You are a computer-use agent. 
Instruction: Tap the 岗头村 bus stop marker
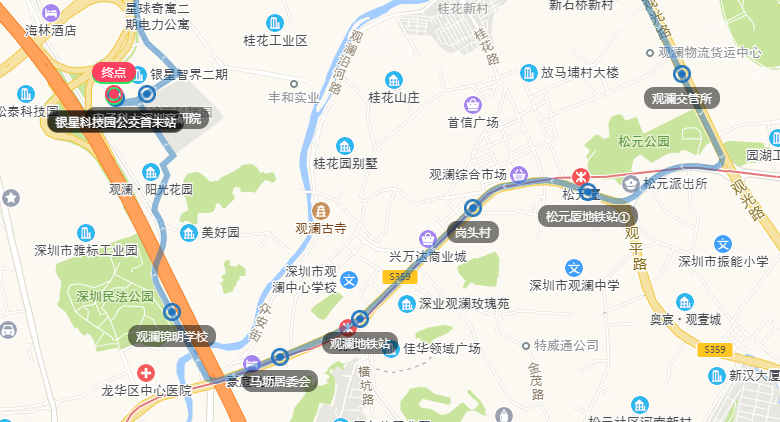pyautogui.click(x=473, y=208)
